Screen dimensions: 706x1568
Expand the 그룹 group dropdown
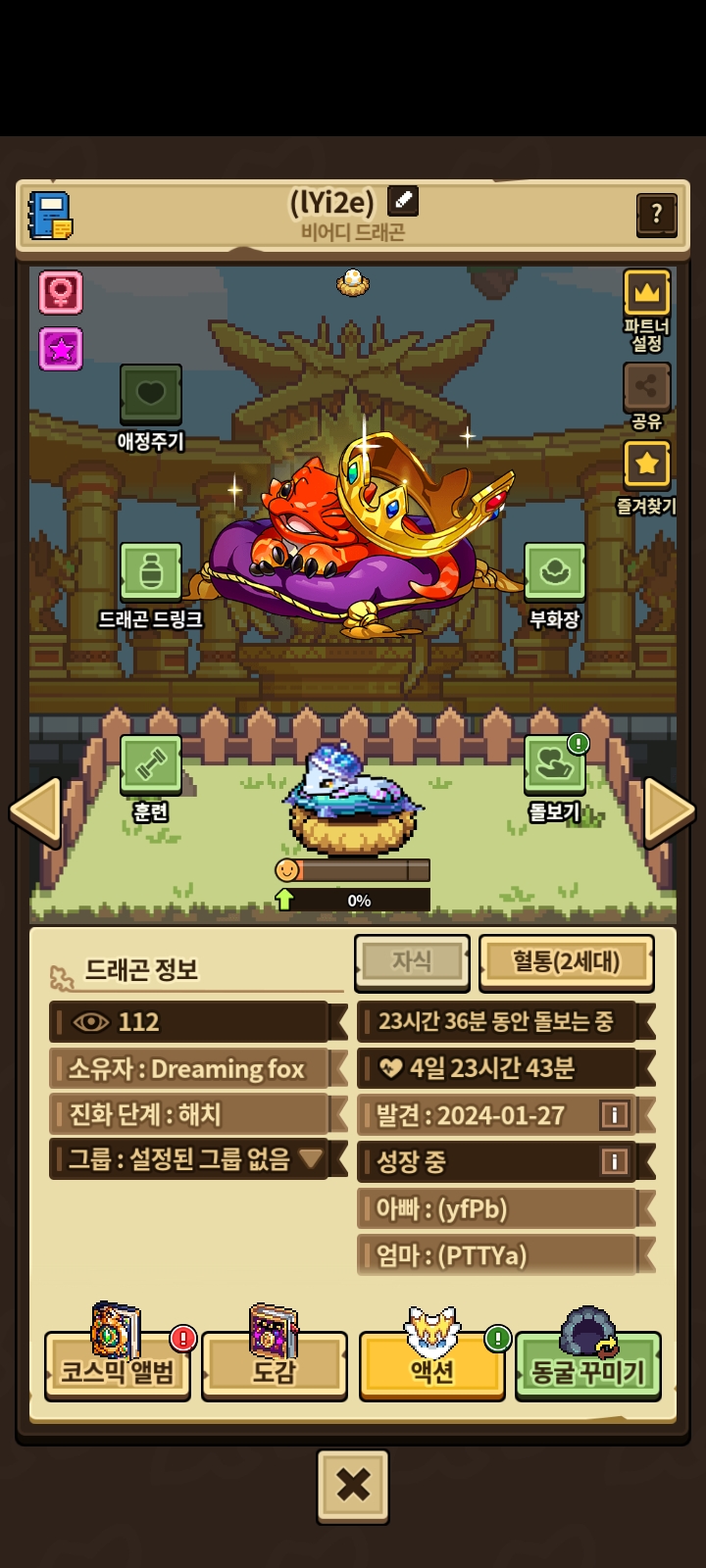click(x=311, y=1159)
